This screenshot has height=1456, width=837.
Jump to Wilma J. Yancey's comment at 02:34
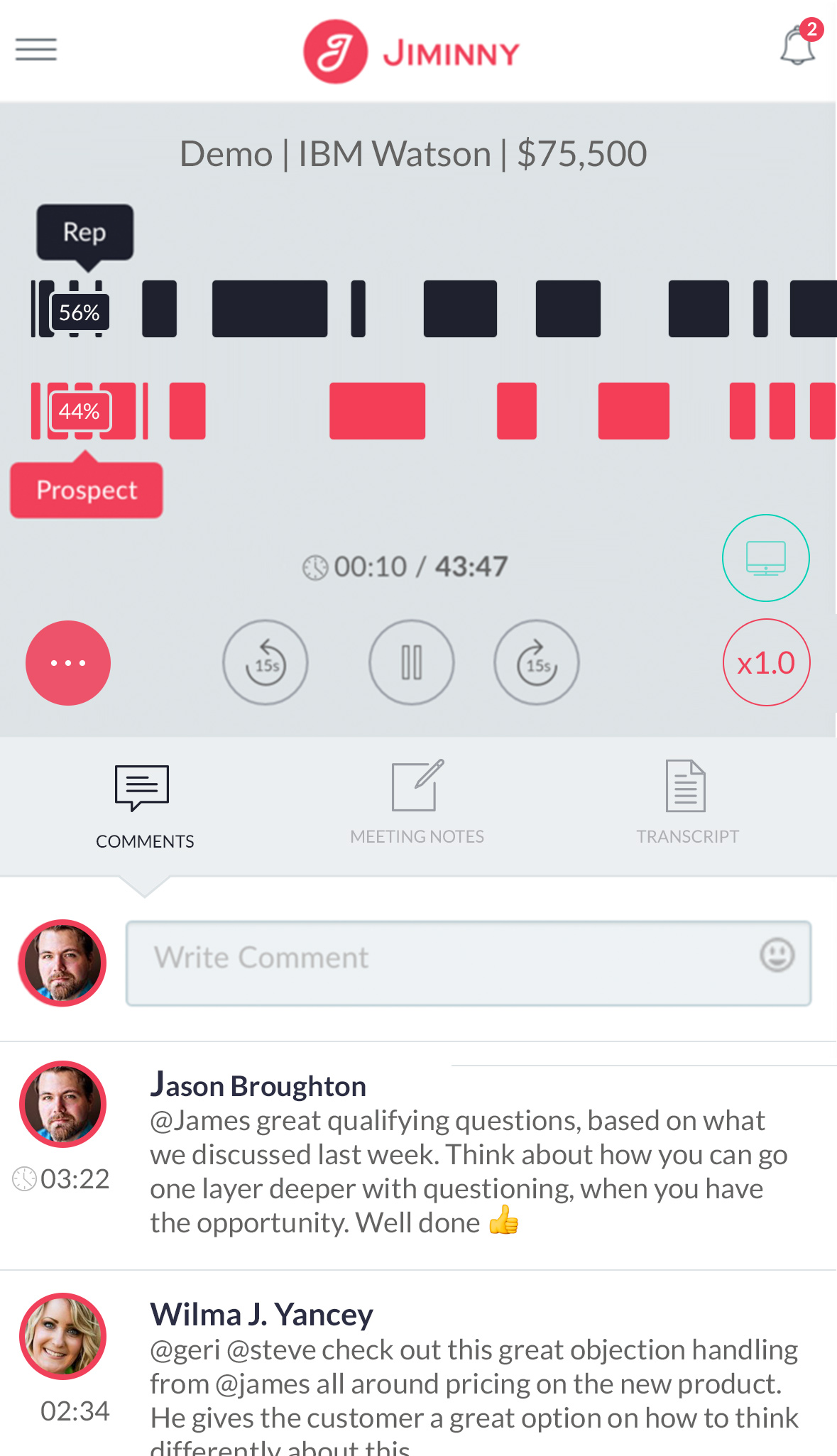click(75, 1411)
